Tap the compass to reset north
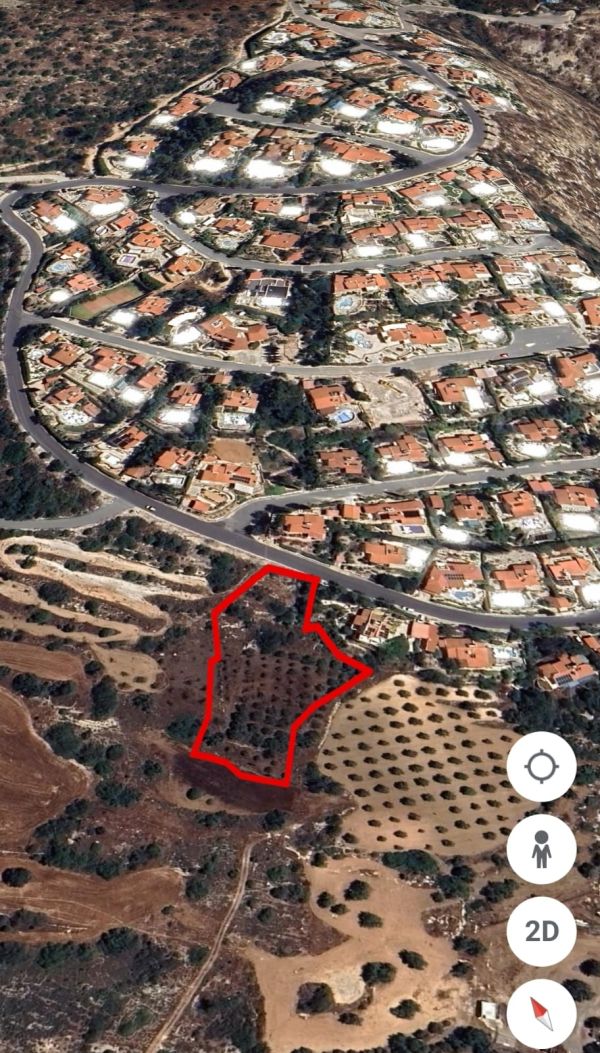600x1053 pixels. [x=541, y=1012]
